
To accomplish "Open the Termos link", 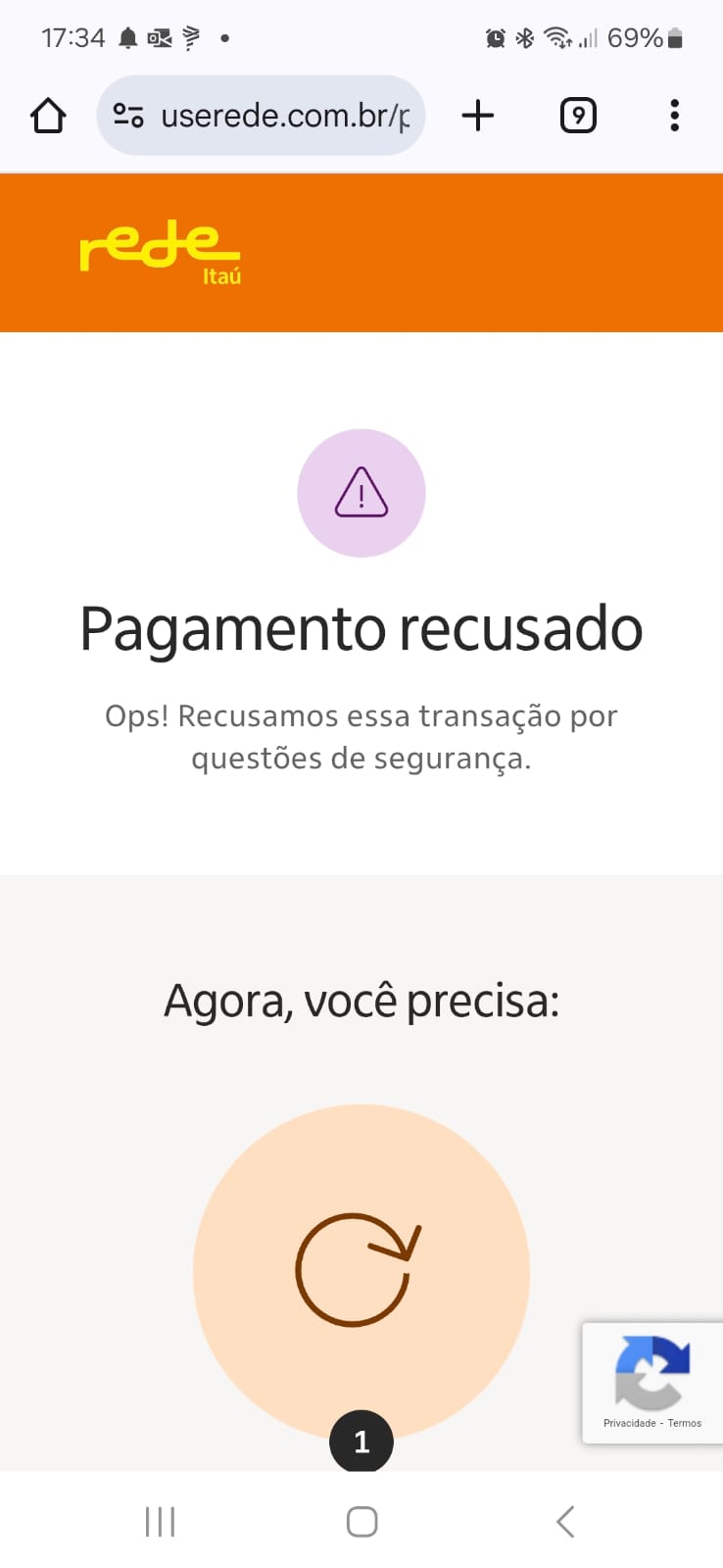I will [684, 1423].
